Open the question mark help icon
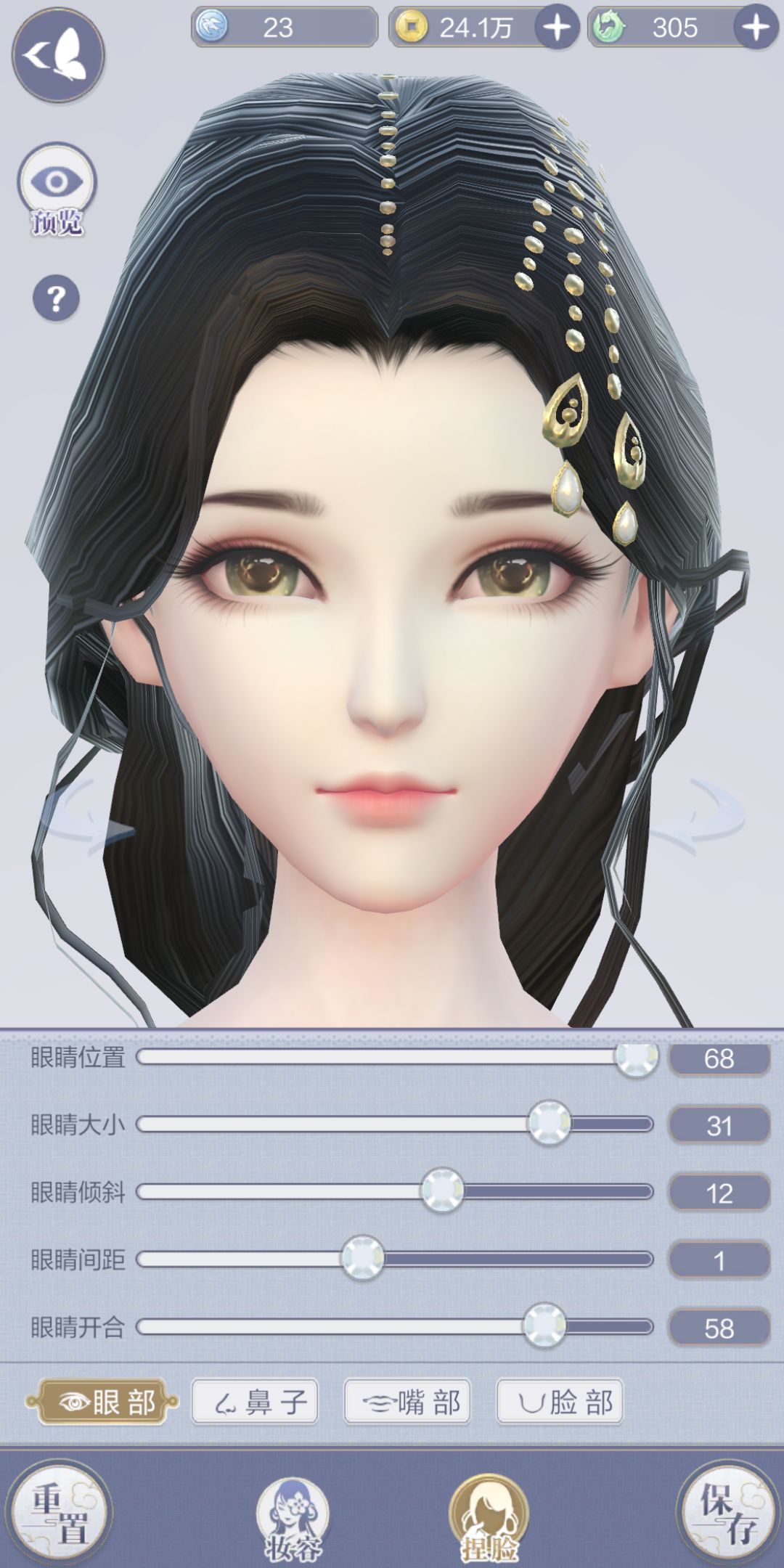 point(56,298)
